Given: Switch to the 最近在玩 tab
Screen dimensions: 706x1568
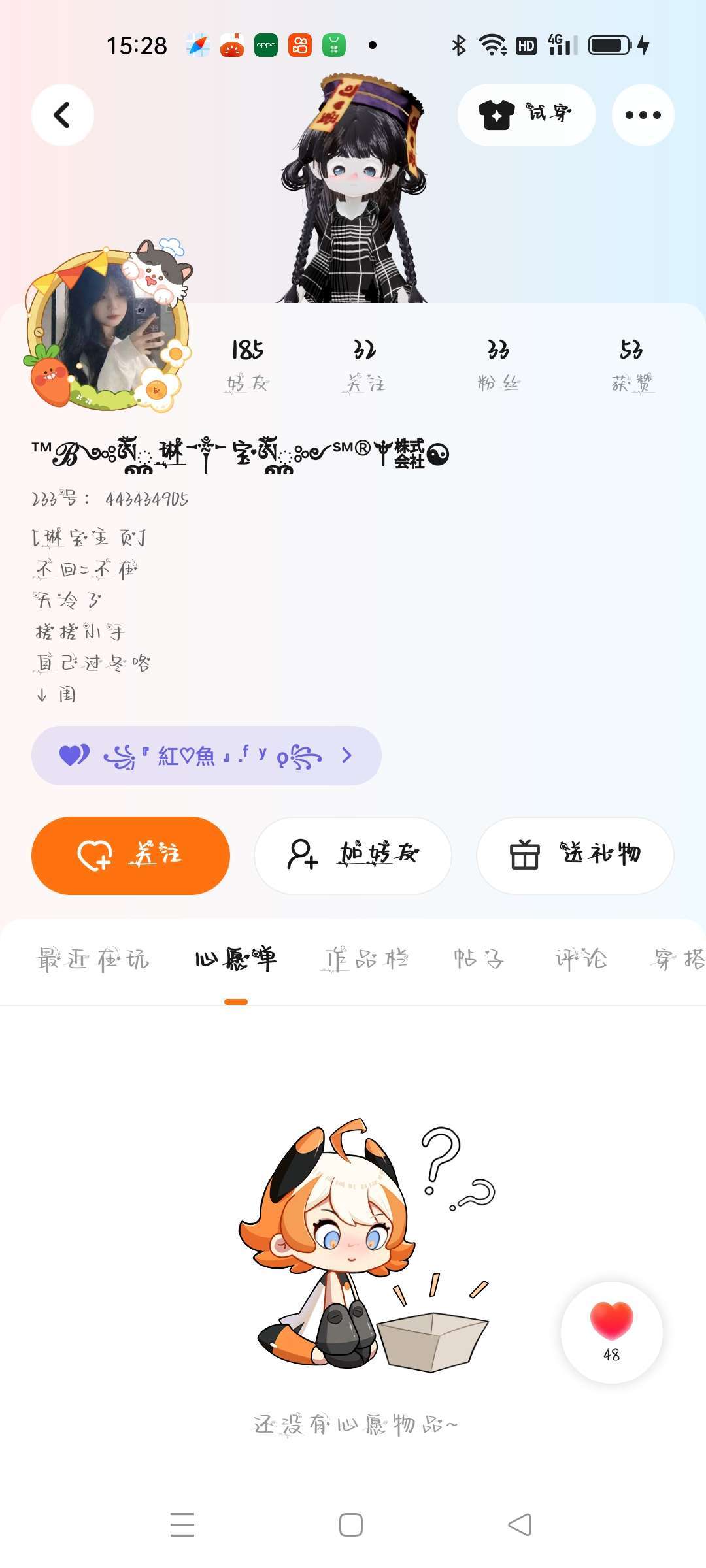Looking at the screenshot, I should tap(93, 959).
